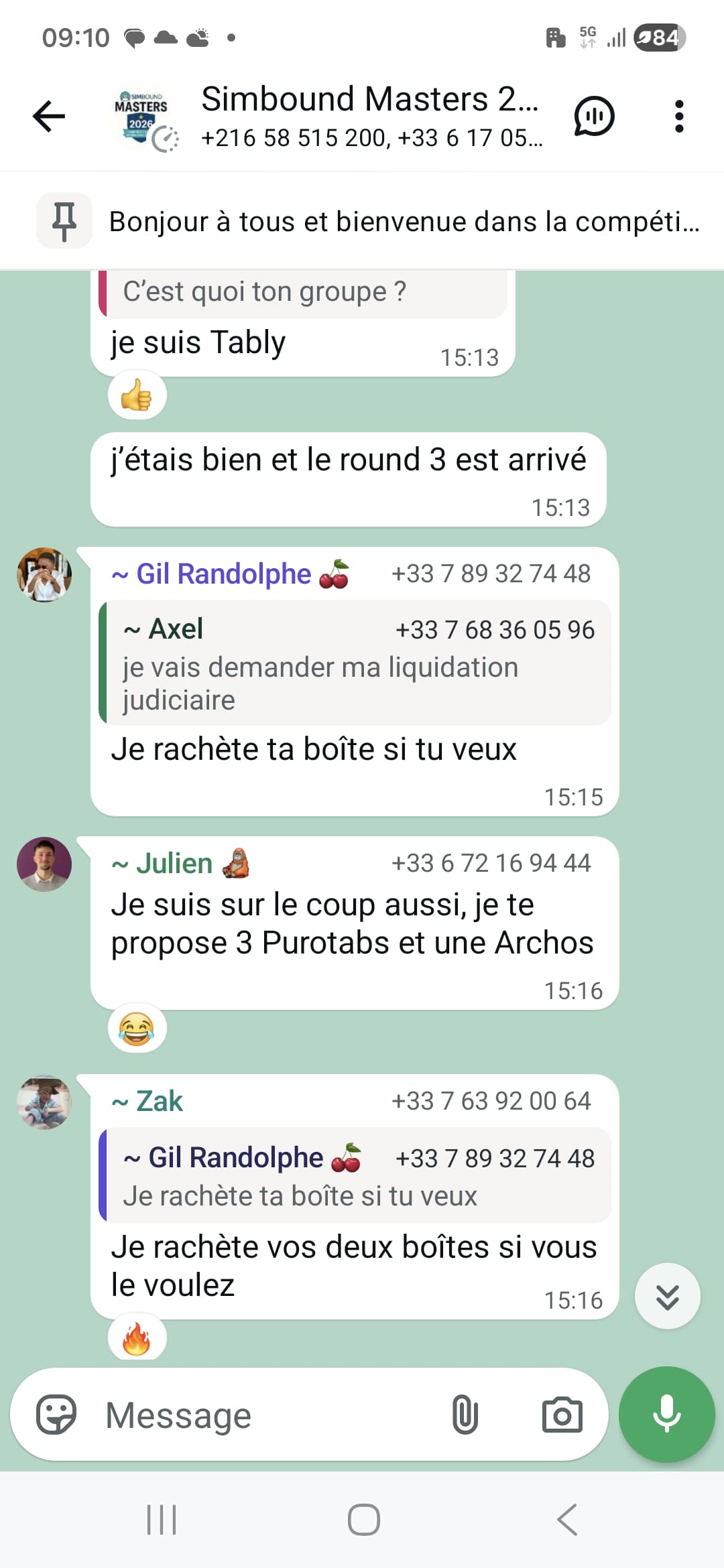Go to the phone's home screen
This screenshot has width=724, height=1568.
tap(363, 1520)
